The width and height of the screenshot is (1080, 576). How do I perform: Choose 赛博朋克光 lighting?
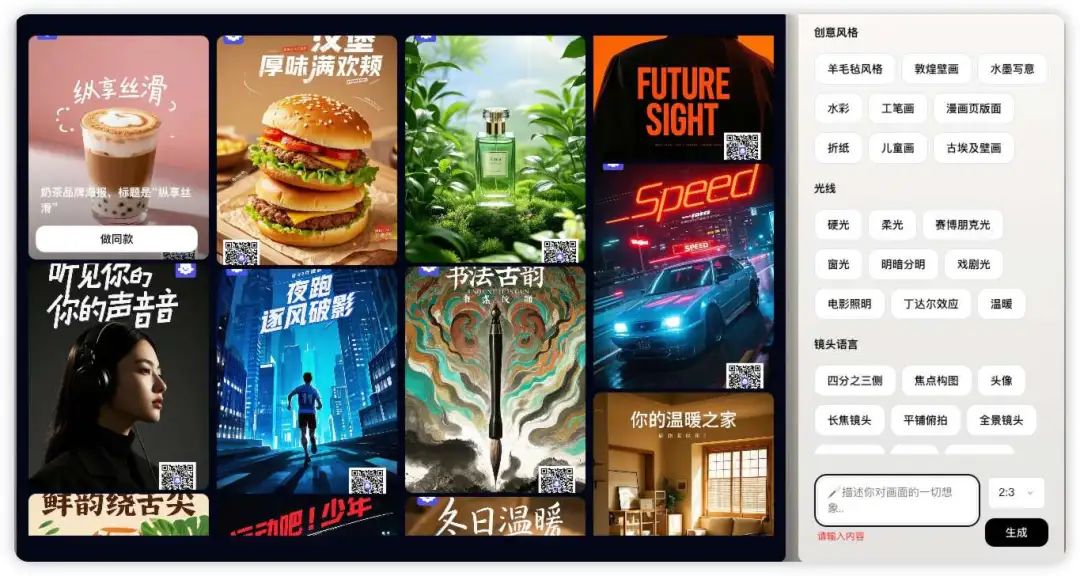pyautogui.click(x=963, y=225)
